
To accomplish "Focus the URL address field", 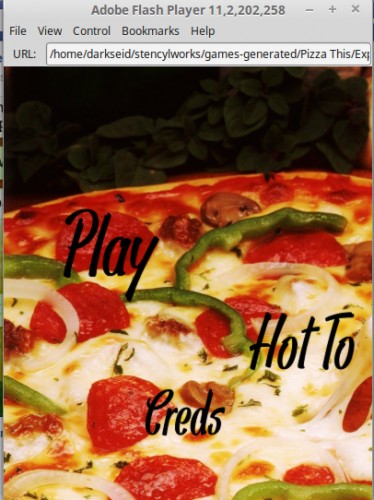I will [x=208, y=53].
